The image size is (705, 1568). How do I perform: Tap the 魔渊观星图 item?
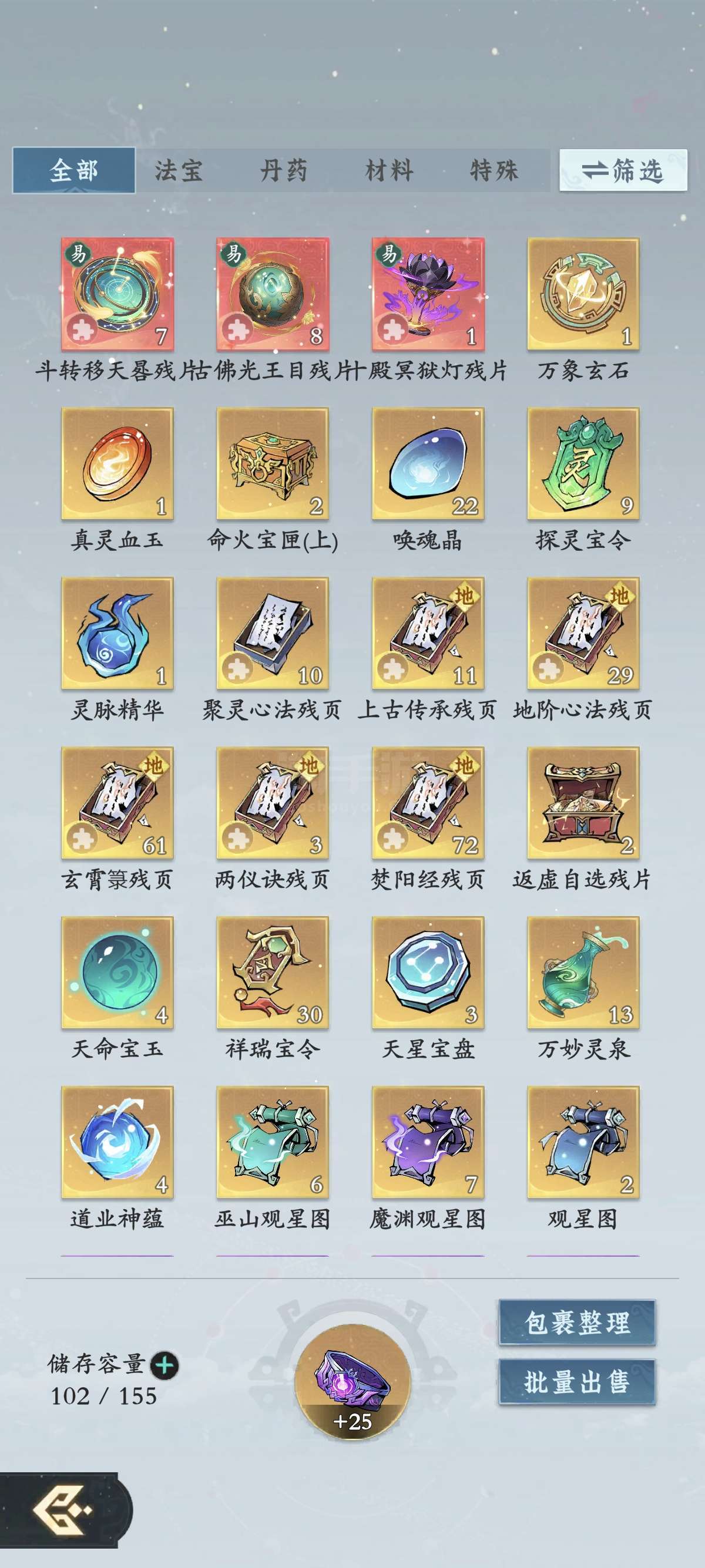[428, 1142]
